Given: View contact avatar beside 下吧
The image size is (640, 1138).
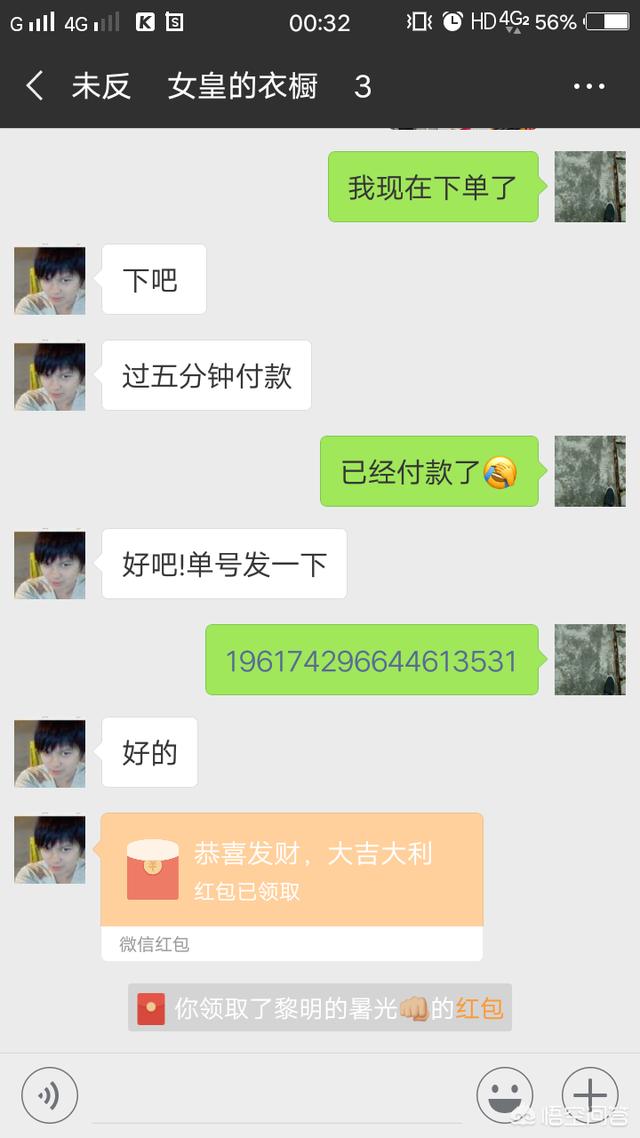Looking at the screenshot, I should 50,281.
